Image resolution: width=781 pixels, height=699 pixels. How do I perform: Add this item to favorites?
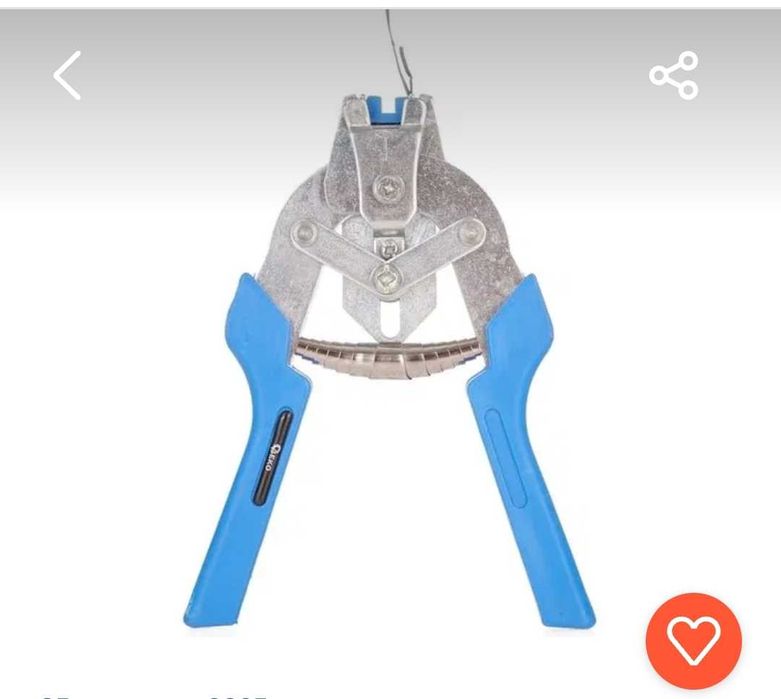pos(693,640)
